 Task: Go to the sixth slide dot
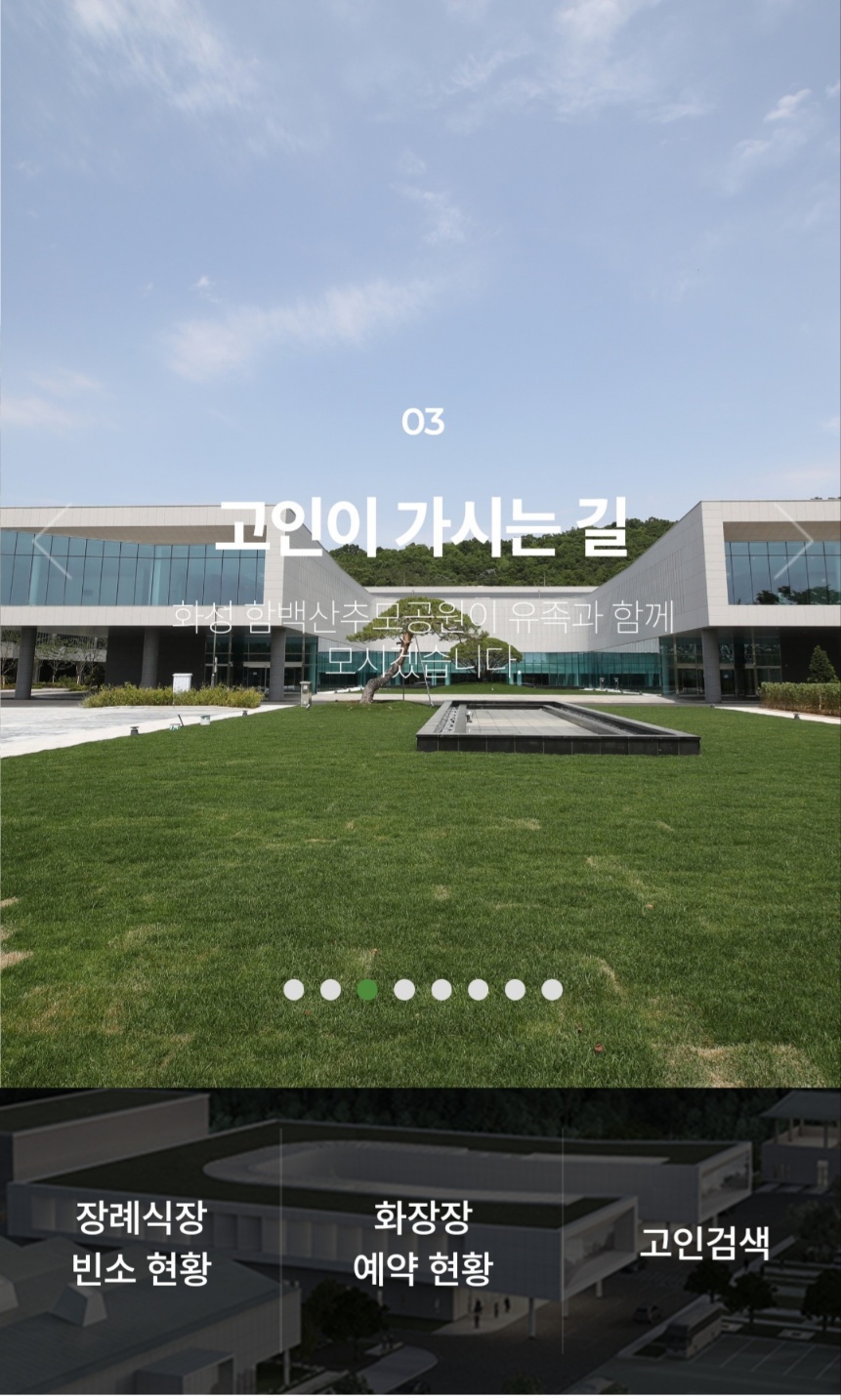pyautogui.click(x=479, y=990)
